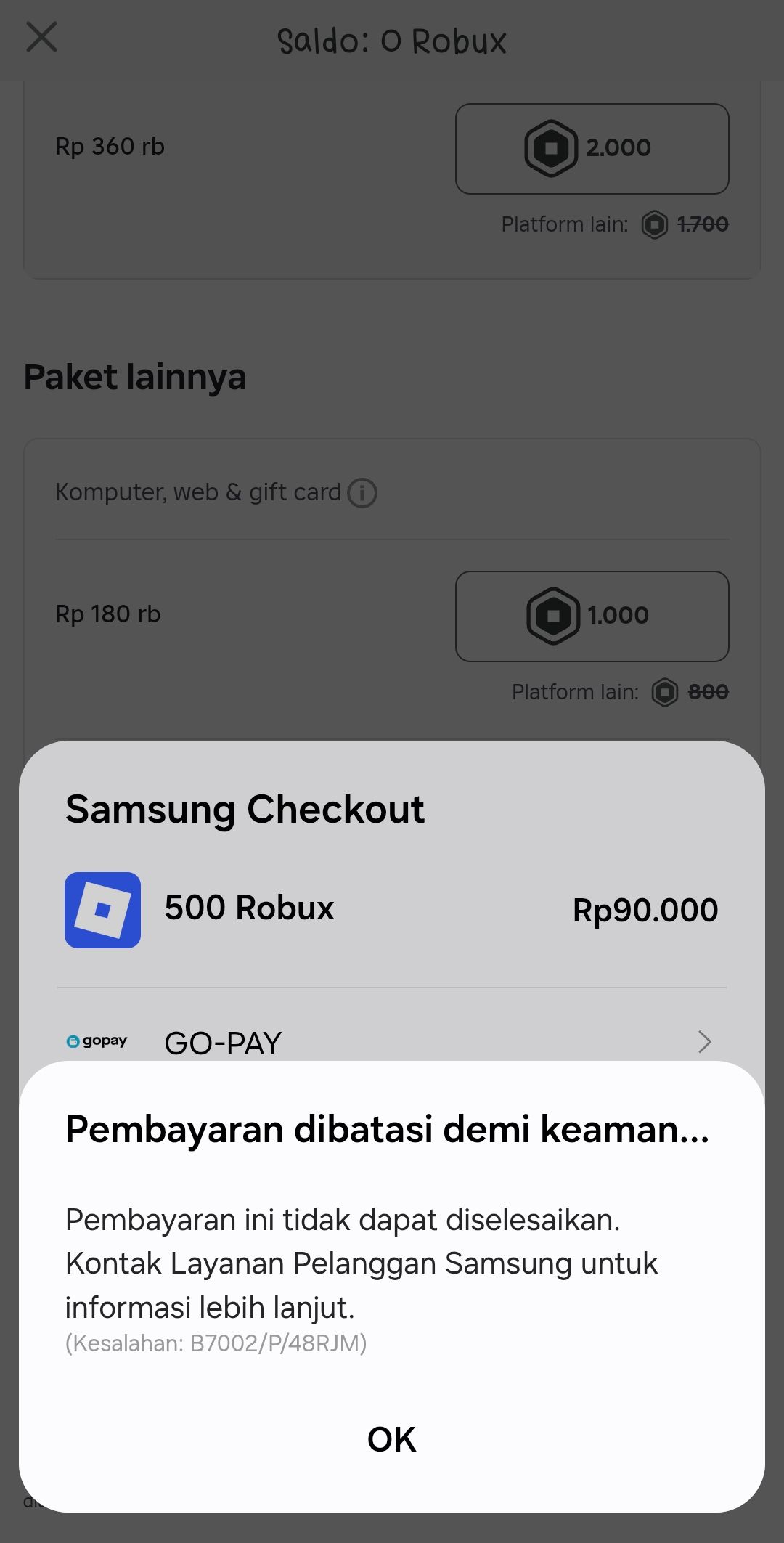Tap the GoPay logo in Samsung Checkout

tap(97, 1041)
